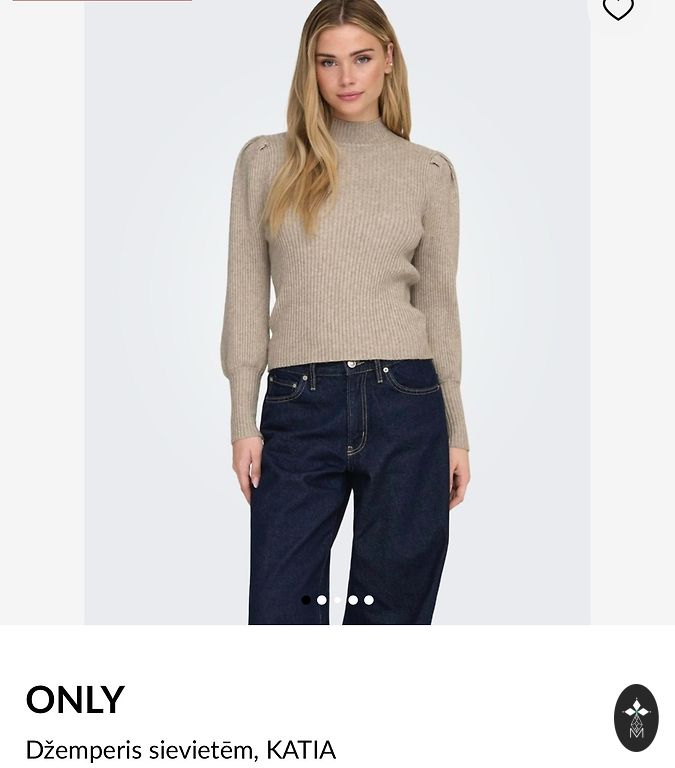Jump to the last image indicator dot
Image resolution: width=675 pixels, height=768 pixels.
(369, 600)
